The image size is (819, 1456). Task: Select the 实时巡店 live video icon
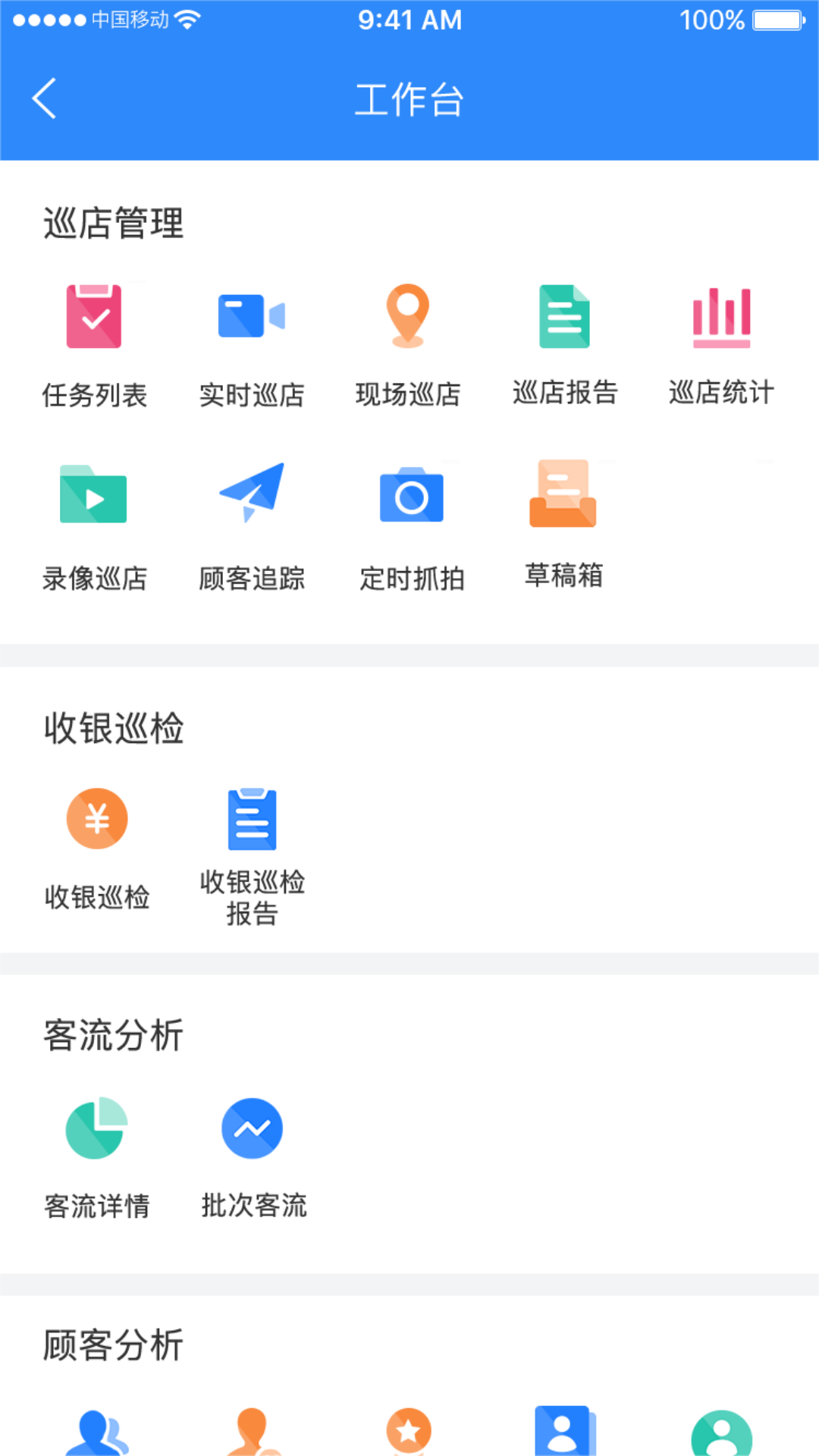click(x=253, y=317)
